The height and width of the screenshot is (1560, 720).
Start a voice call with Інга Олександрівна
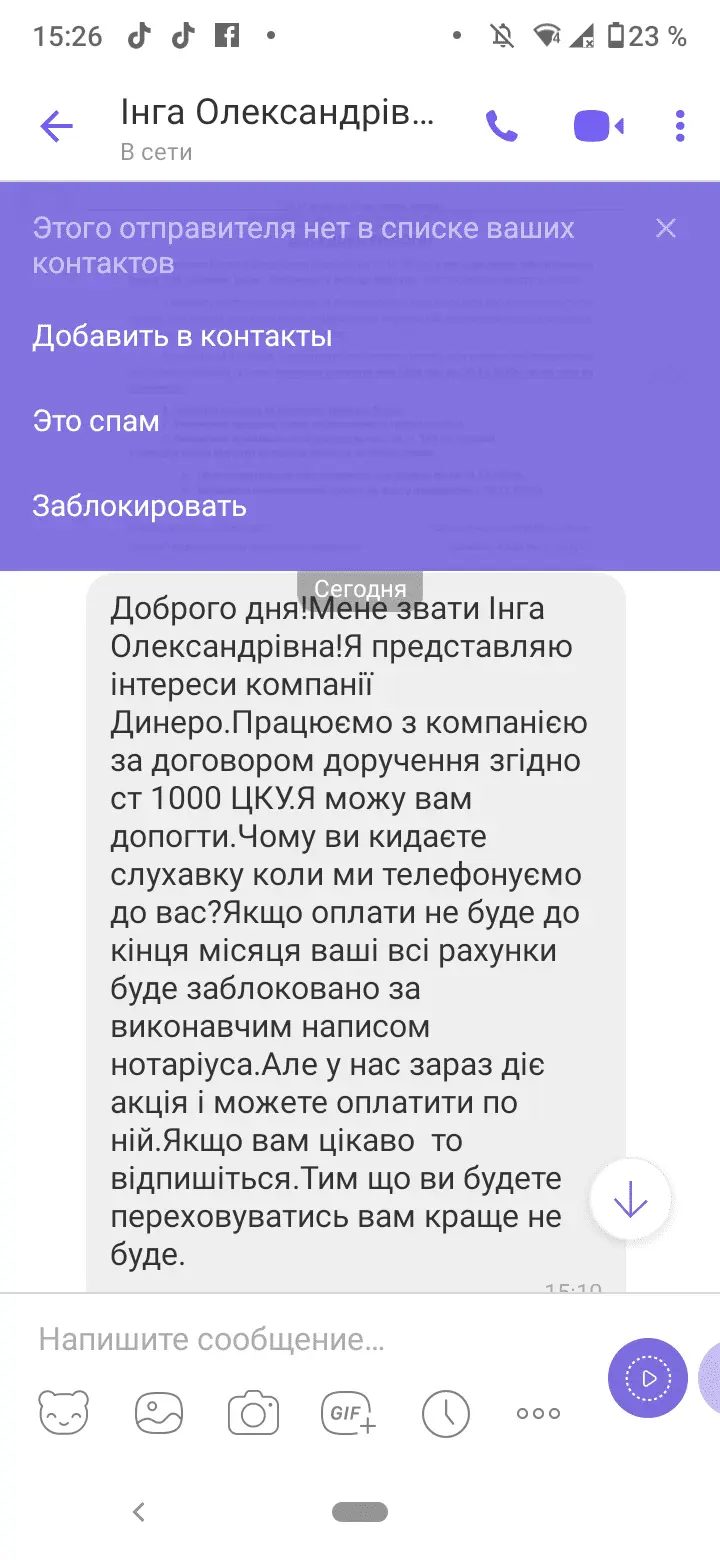(x=502, y=127)
